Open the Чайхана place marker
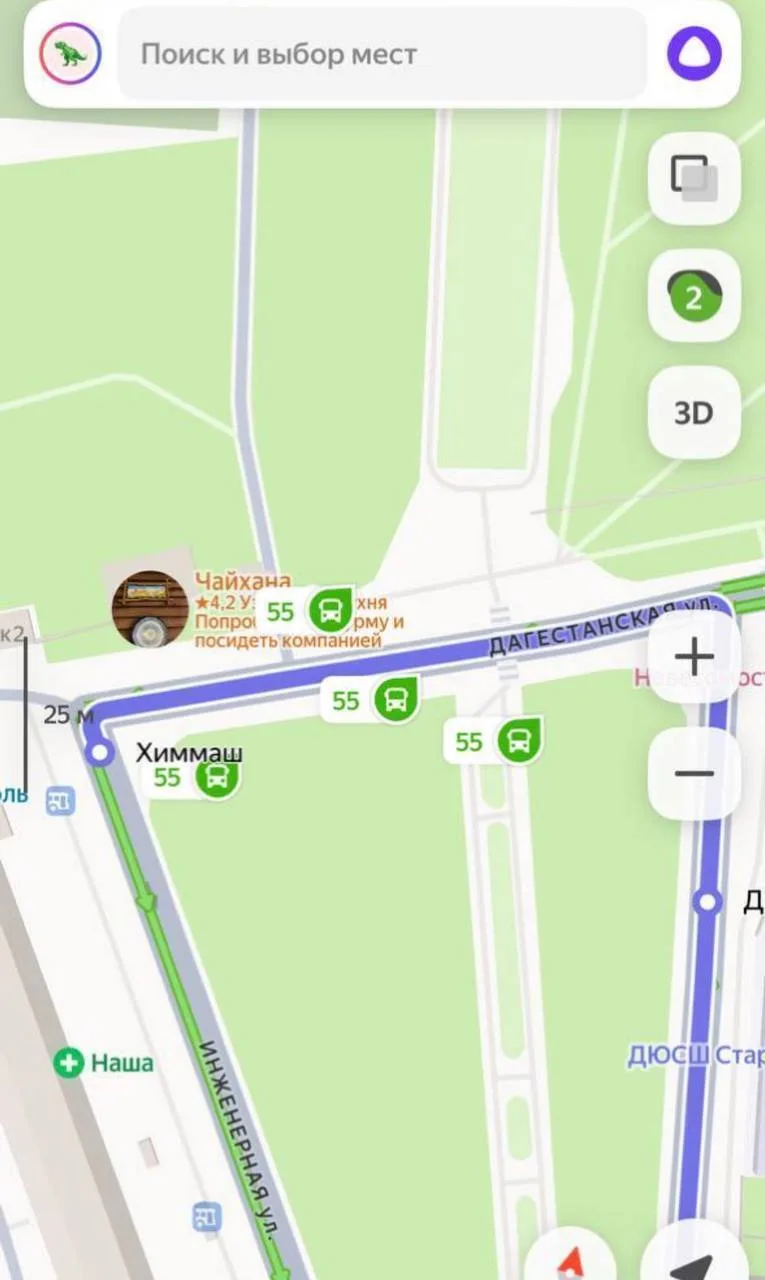Image resolution: width=765 pixels, height=1280 pixels. pyautogui.click(x=150, y=608)
